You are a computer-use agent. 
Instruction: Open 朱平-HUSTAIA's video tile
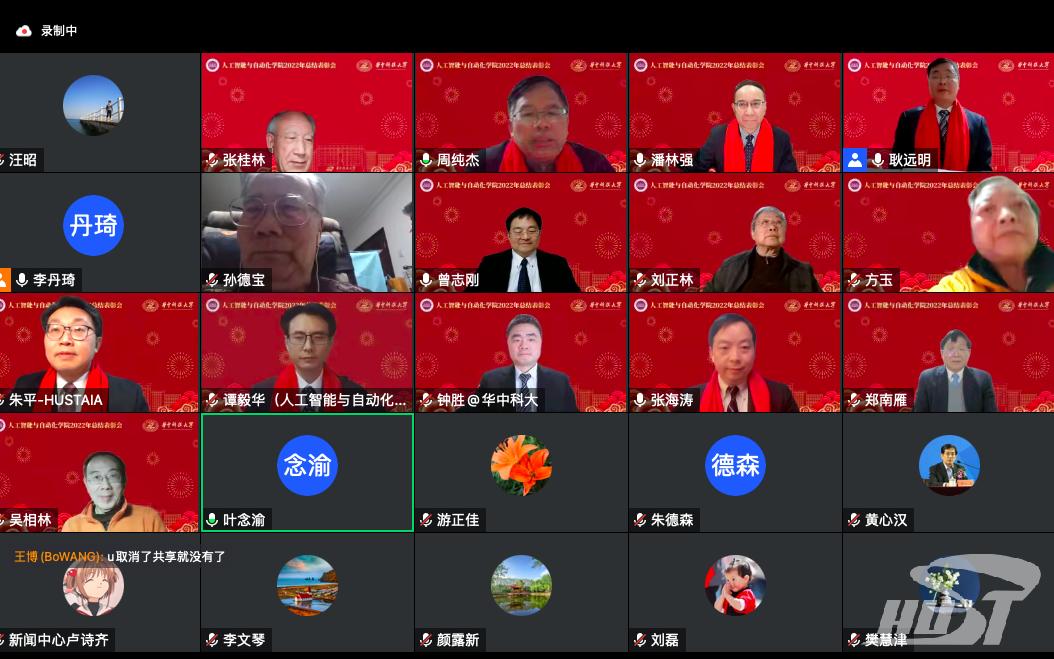[93, 352]
